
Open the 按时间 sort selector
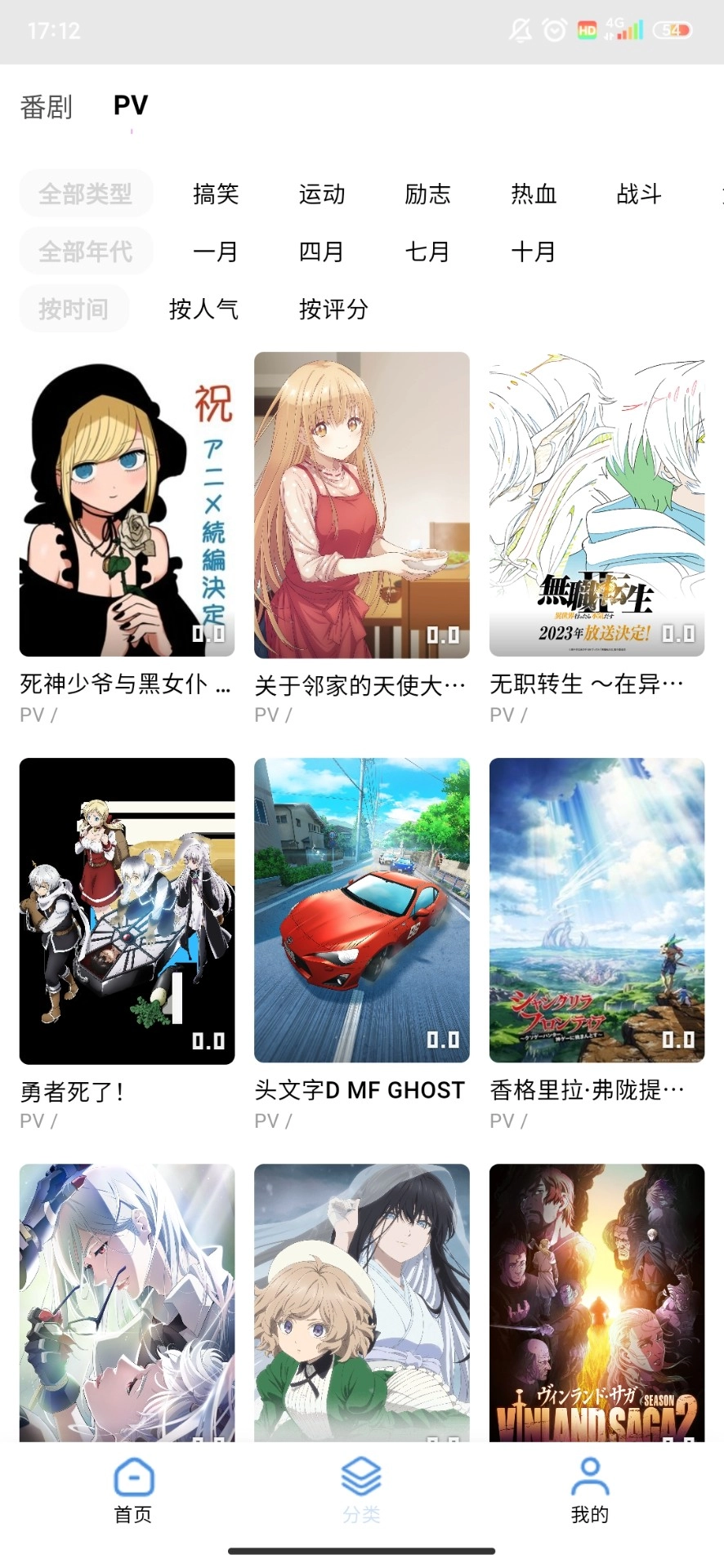point(74,309)
